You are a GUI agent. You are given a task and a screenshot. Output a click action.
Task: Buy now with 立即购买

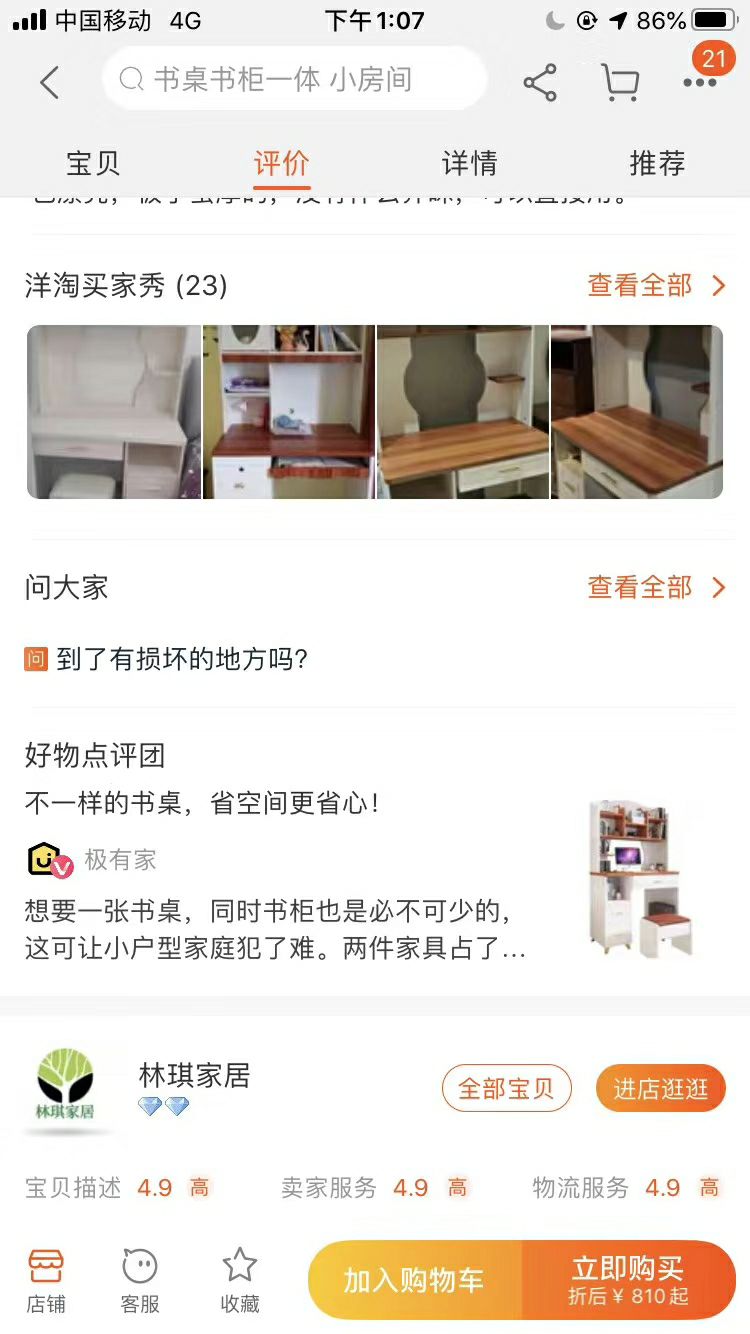pyautogui.click(x=628, y=1280)
